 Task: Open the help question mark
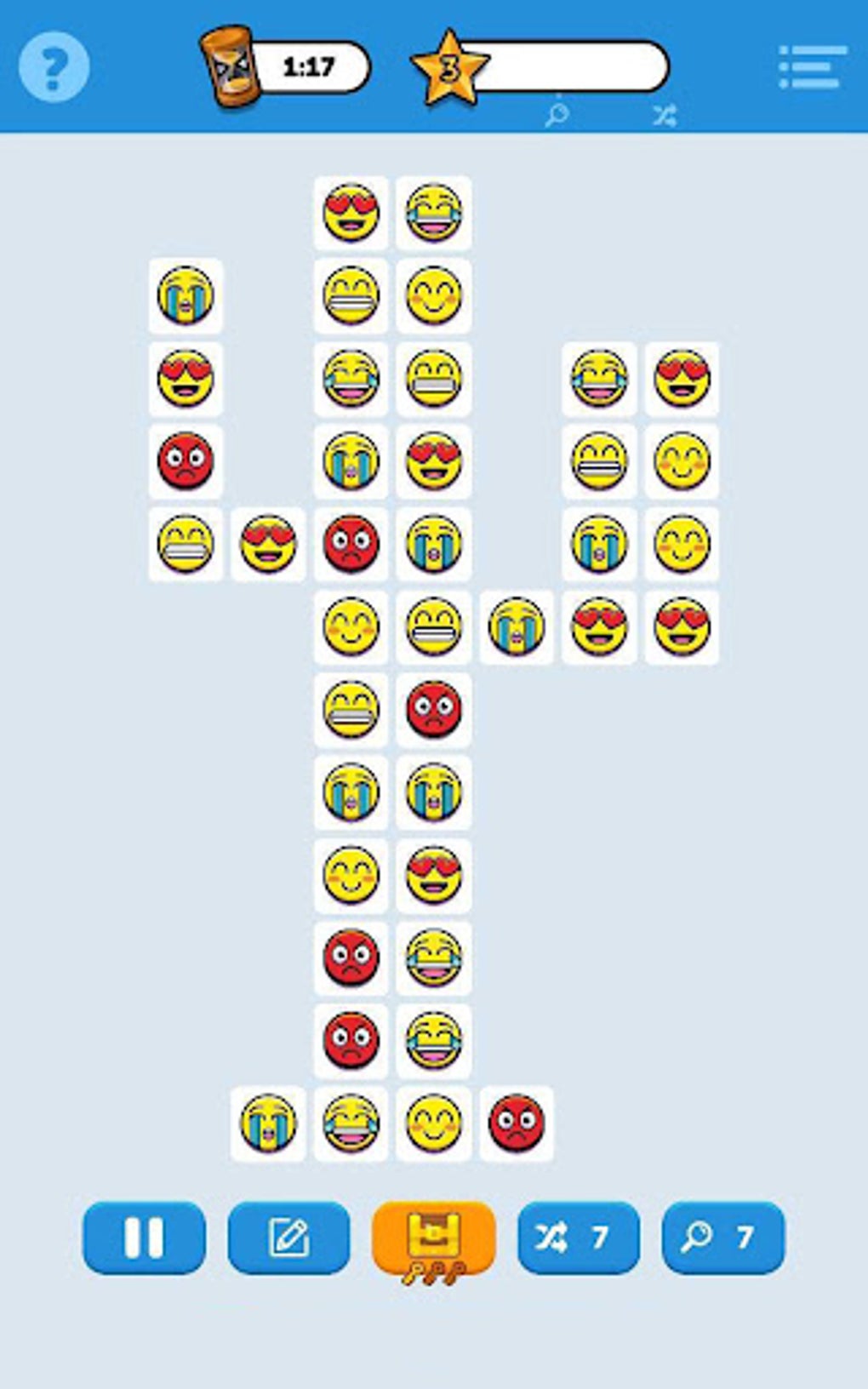[x=54, y=67]
